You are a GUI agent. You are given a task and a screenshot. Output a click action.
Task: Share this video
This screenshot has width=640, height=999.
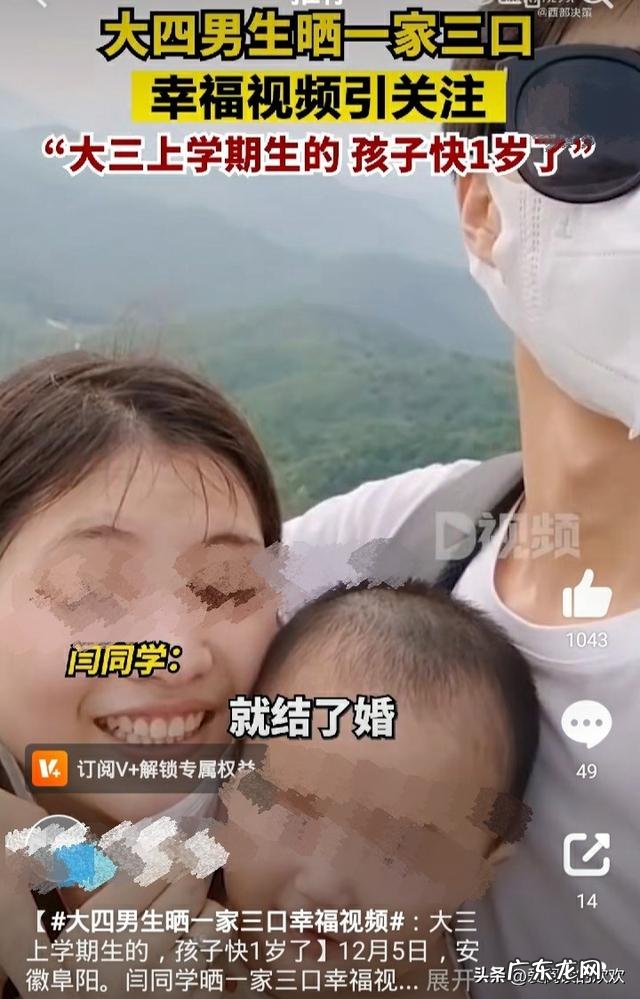[x=586, y=855]
